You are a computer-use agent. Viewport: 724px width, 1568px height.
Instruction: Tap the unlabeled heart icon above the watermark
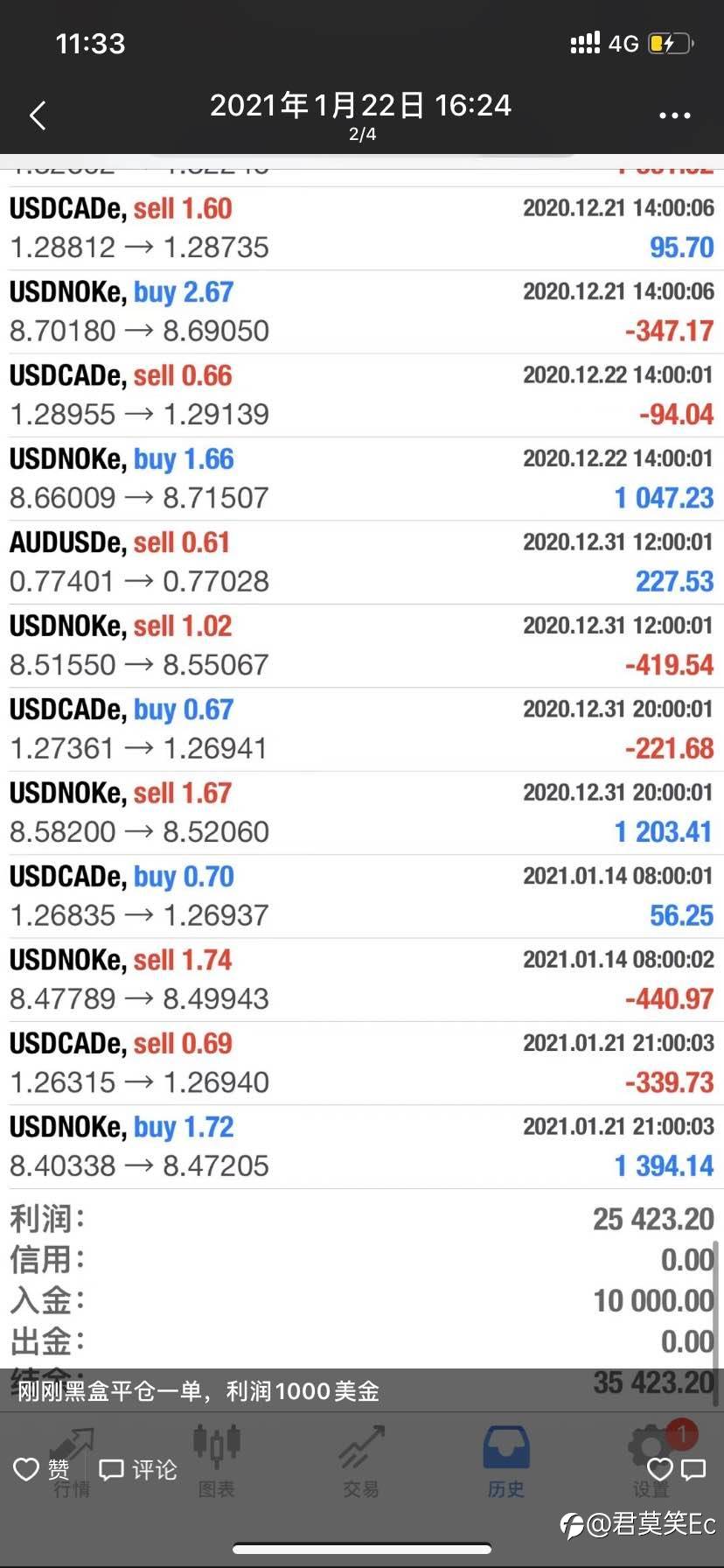tap(660, 1469)
